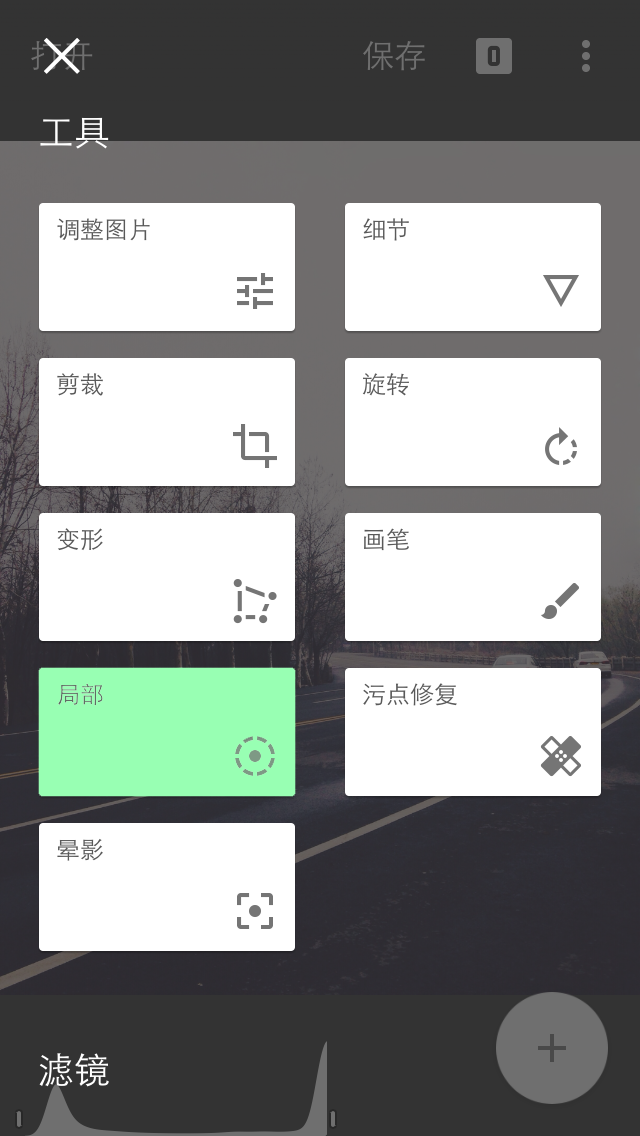Open the 调整图片 tool
640x1136 pixels.
(167, 267)
